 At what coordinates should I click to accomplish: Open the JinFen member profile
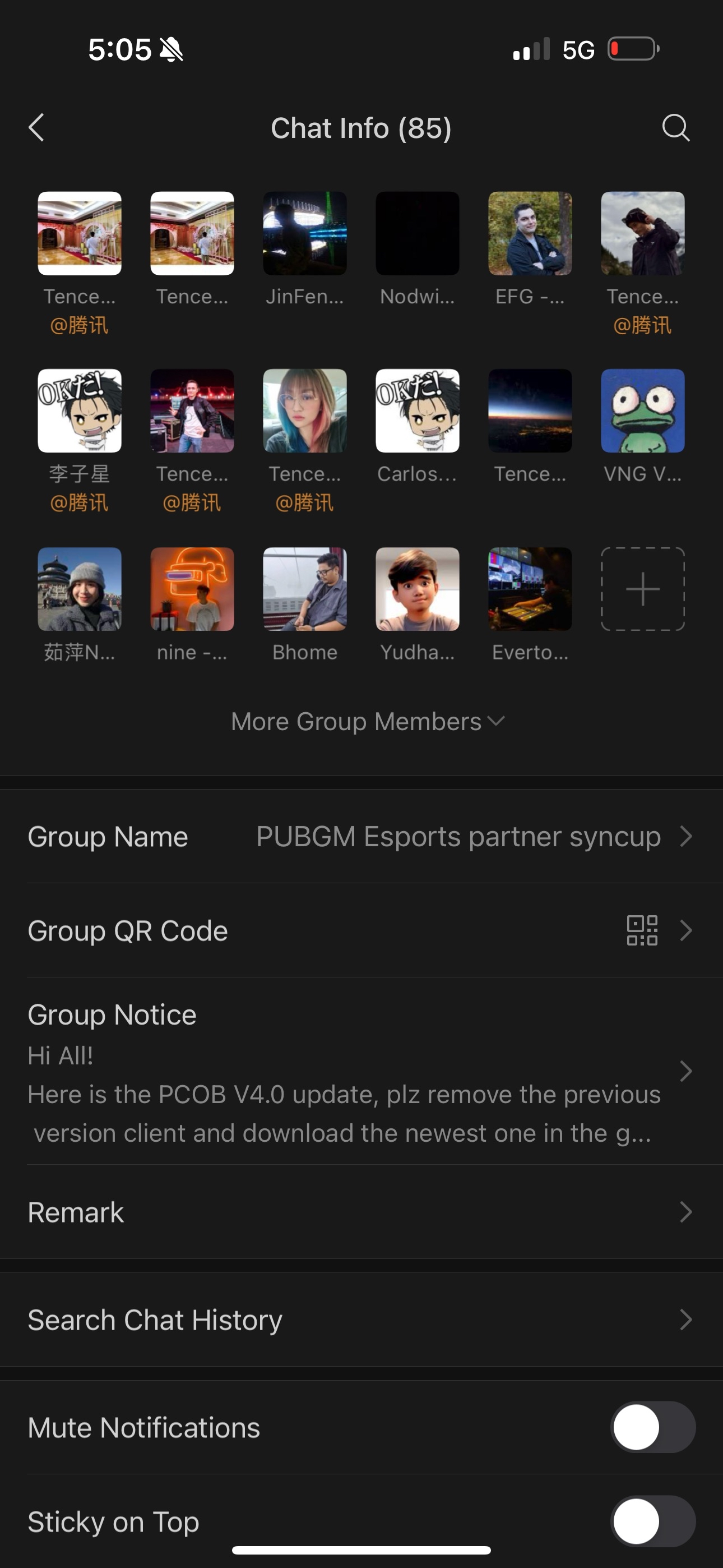coord(305,234)
